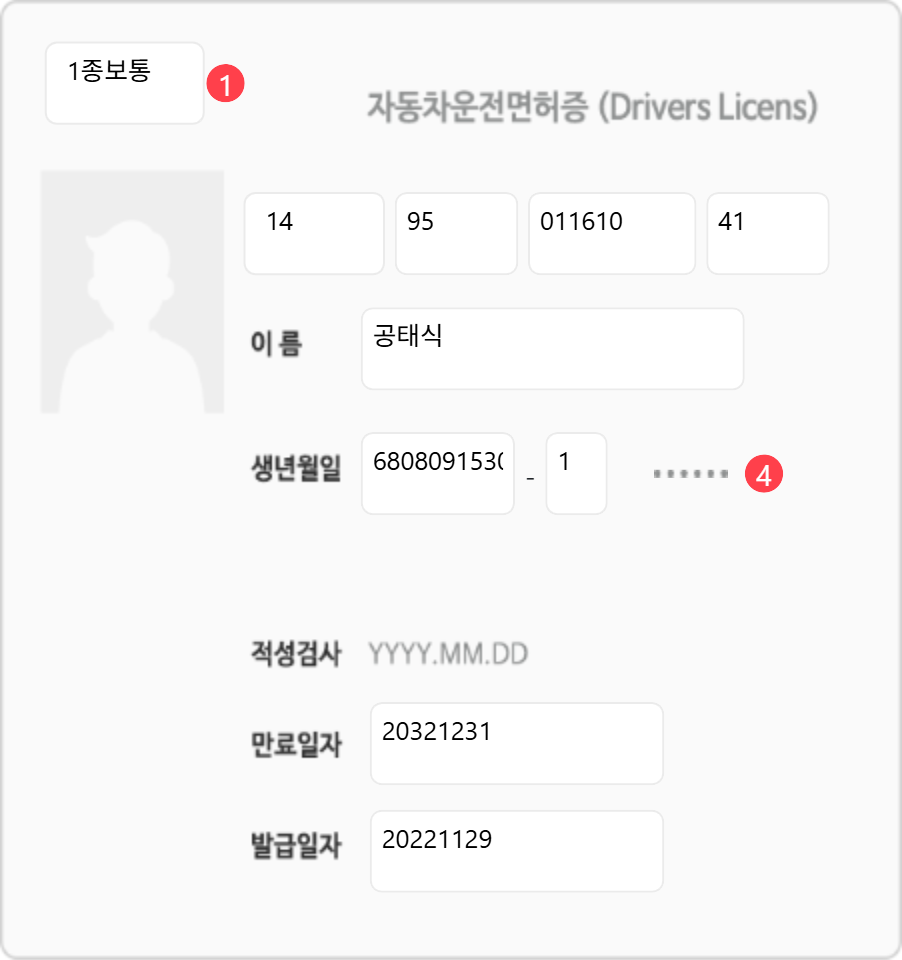Viewport: 902px width, 960px height.
Task: Edit the 만료일자 expiry date field
Action: [516, 743]
